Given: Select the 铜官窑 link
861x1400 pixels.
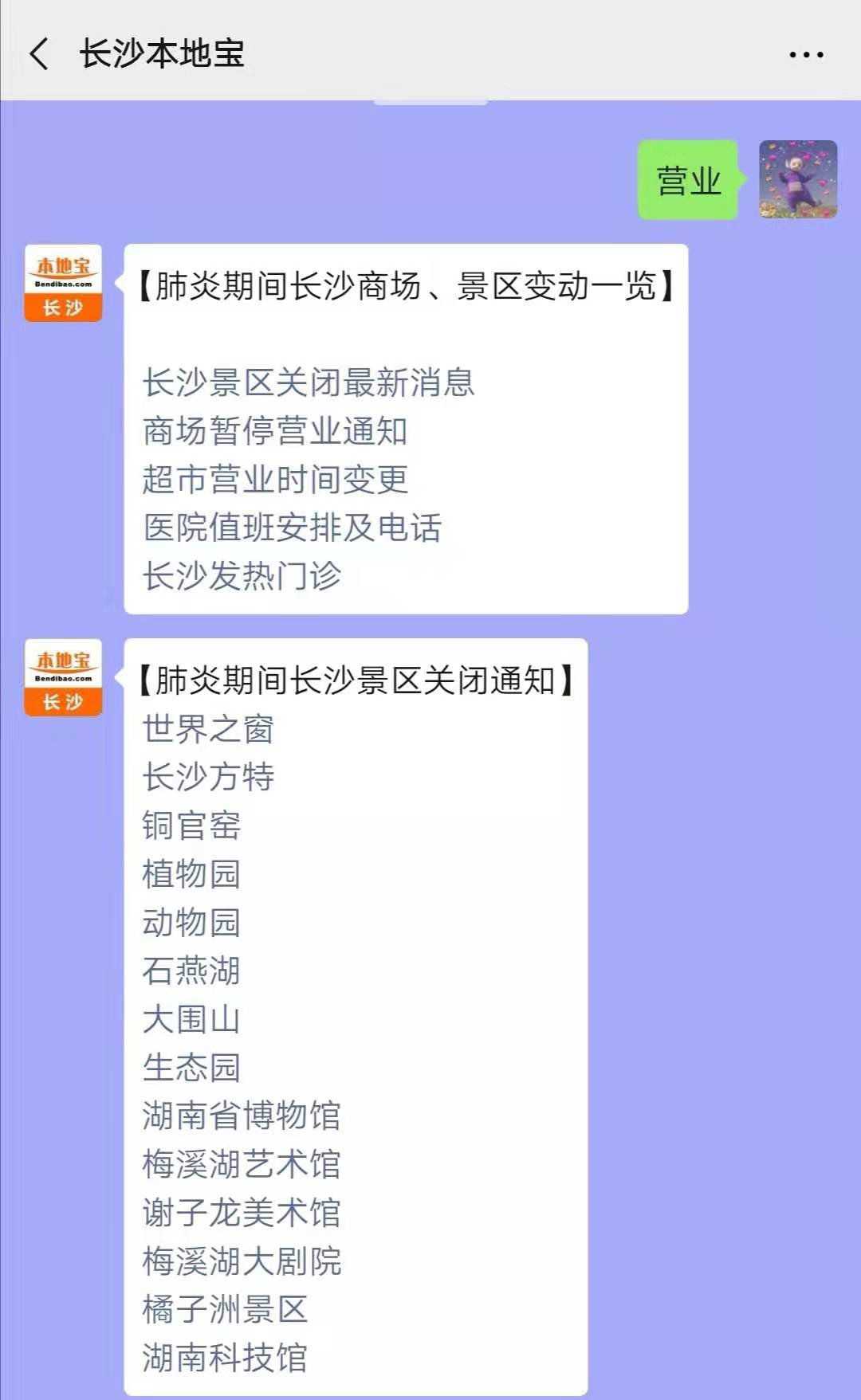Looking at the screenshot, I should click(191, 825).
